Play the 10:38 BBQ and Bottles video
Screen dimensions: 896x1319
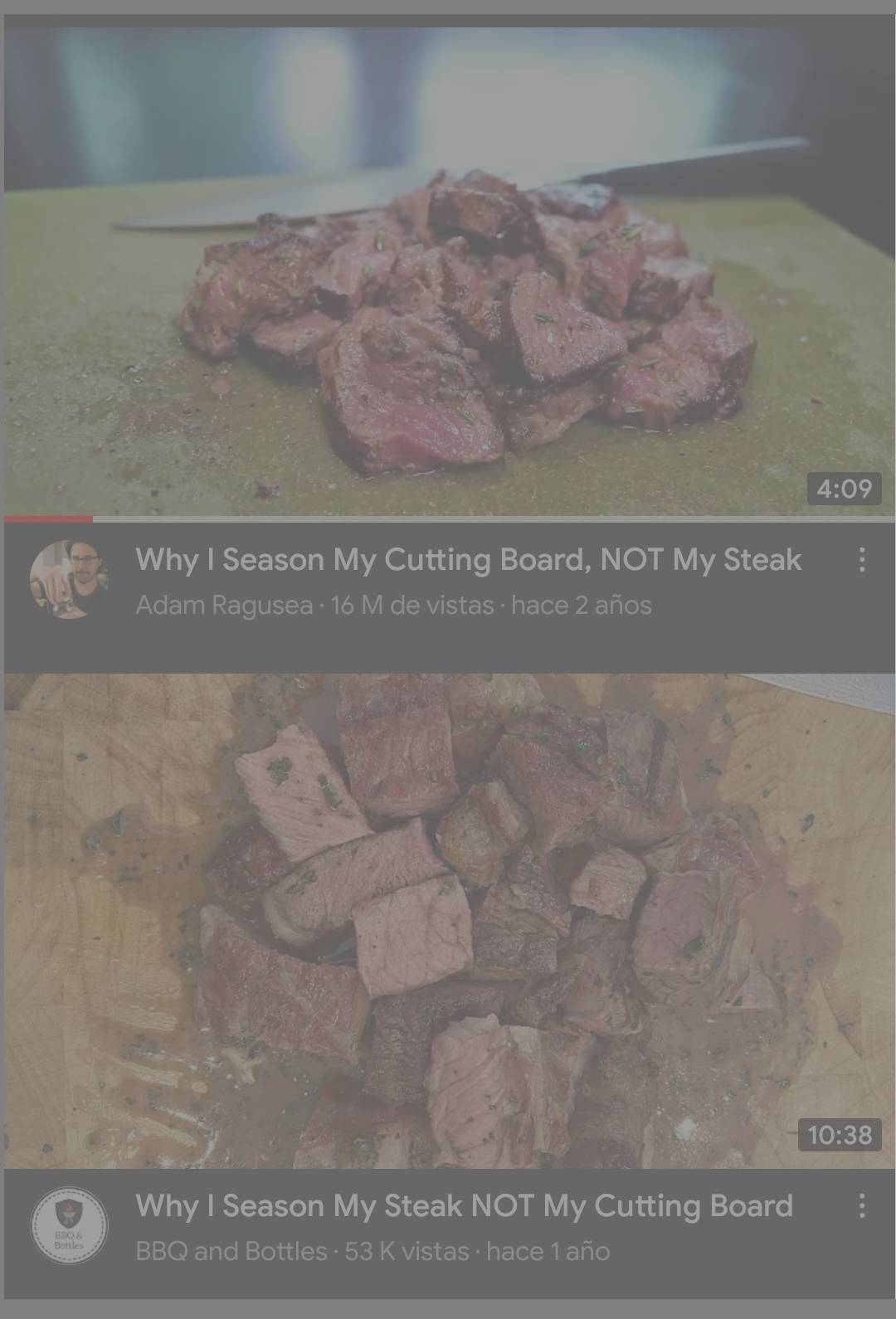(448, 921)
